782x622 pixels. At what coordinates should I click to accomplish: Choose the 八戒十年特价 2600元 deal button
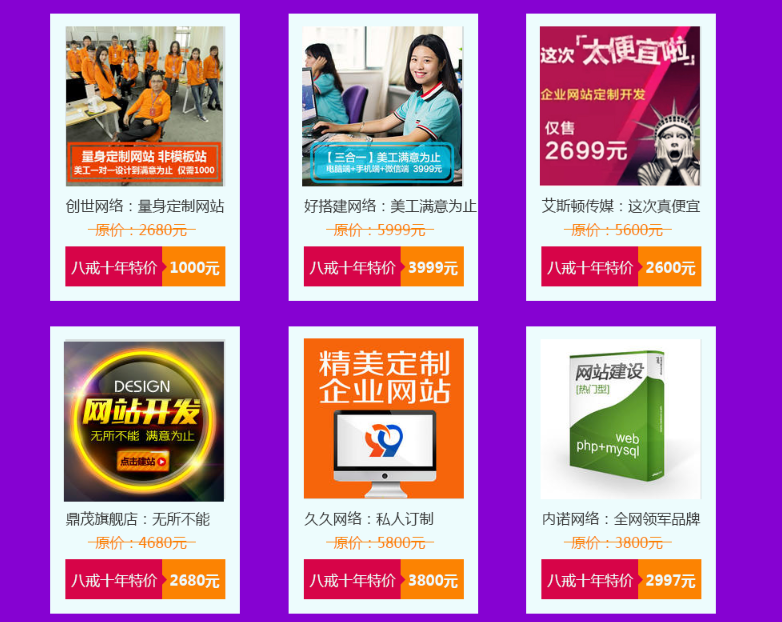click(x=620, y=267)
